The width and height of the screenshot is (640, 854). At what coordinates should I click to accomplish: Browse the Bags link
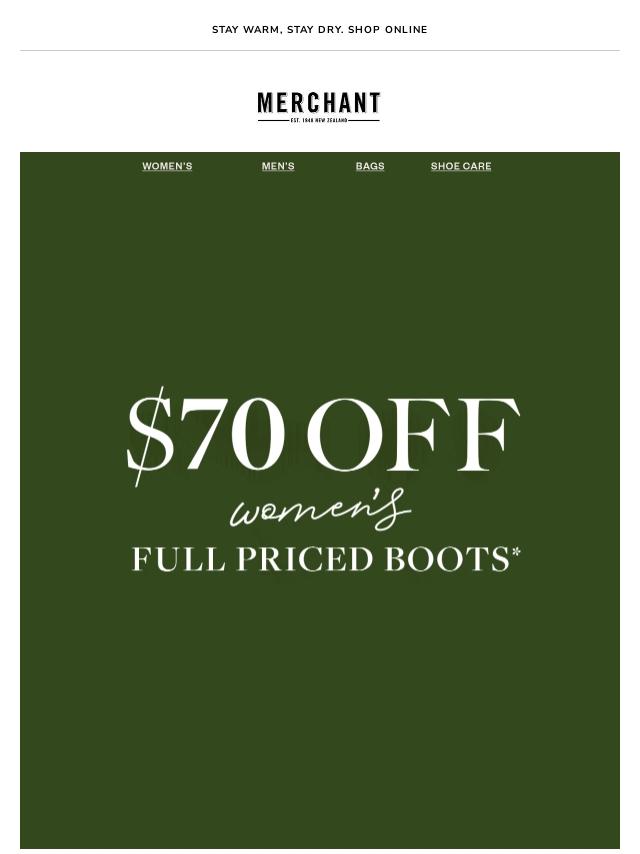click(x=370, y=166)
